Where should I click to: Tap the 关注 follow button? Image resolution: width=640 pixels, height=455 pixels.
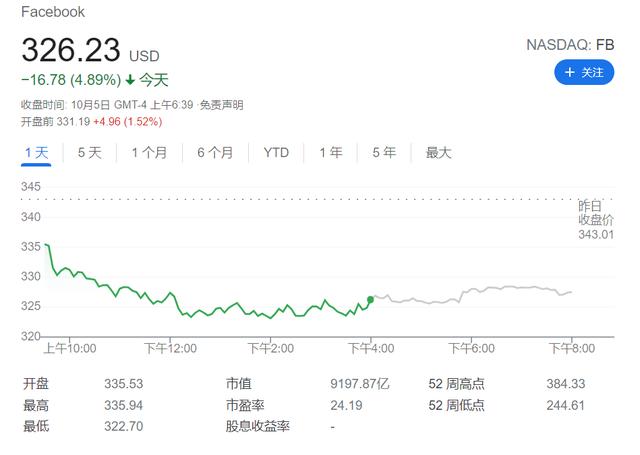(x=584, y=73)
